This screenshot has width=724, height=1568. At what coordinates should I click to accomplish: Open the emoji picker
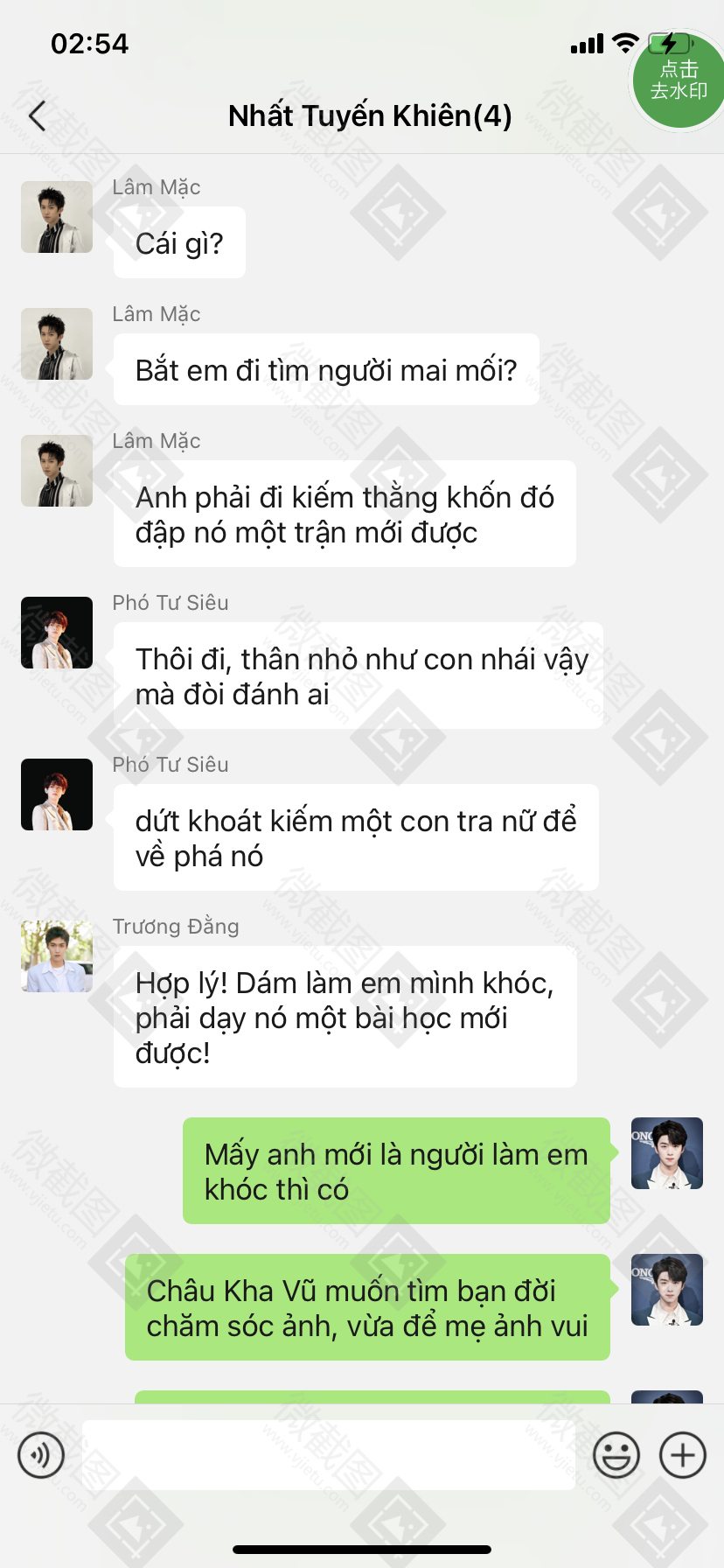(616, 1455)
